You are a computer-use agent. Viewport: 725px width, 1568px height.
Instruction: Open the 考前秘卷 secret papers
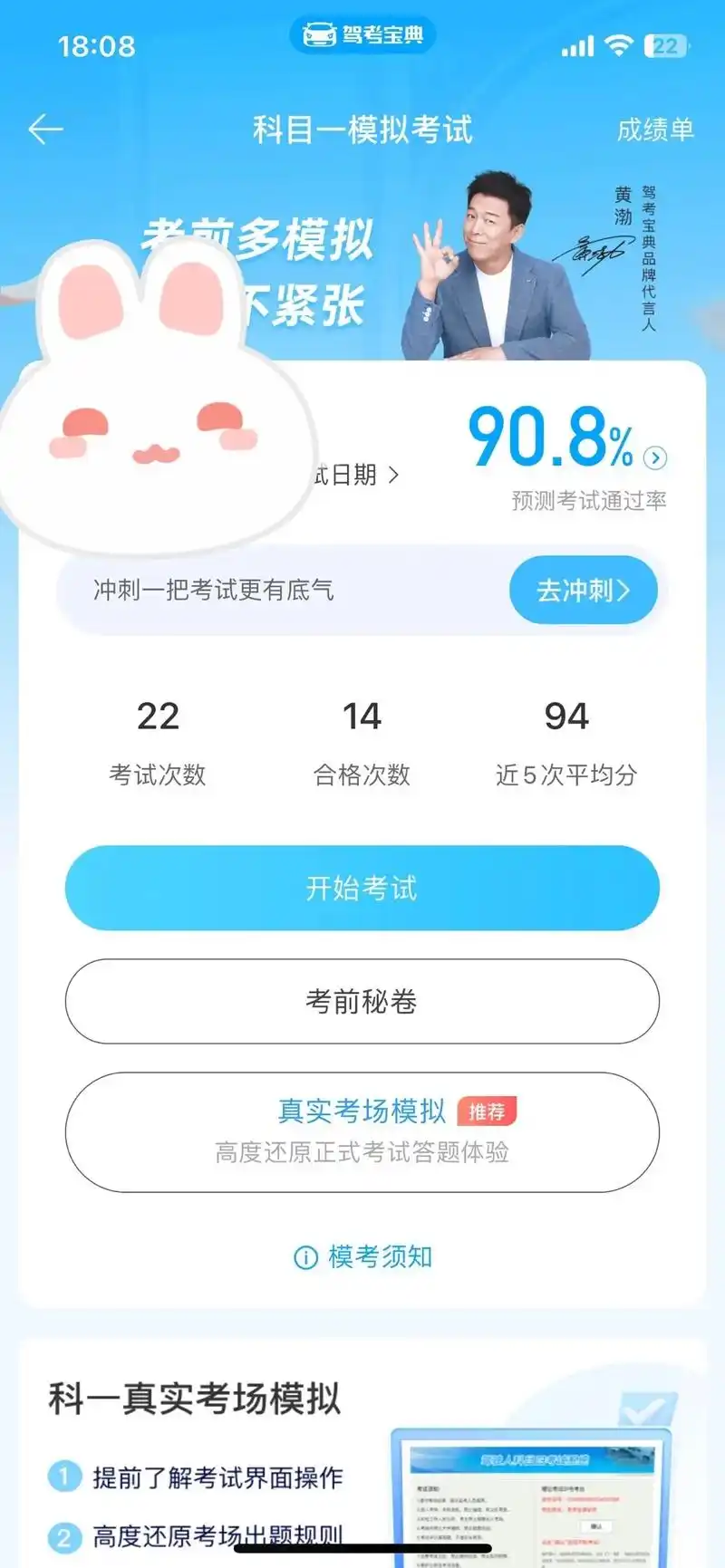(362, 1001)
